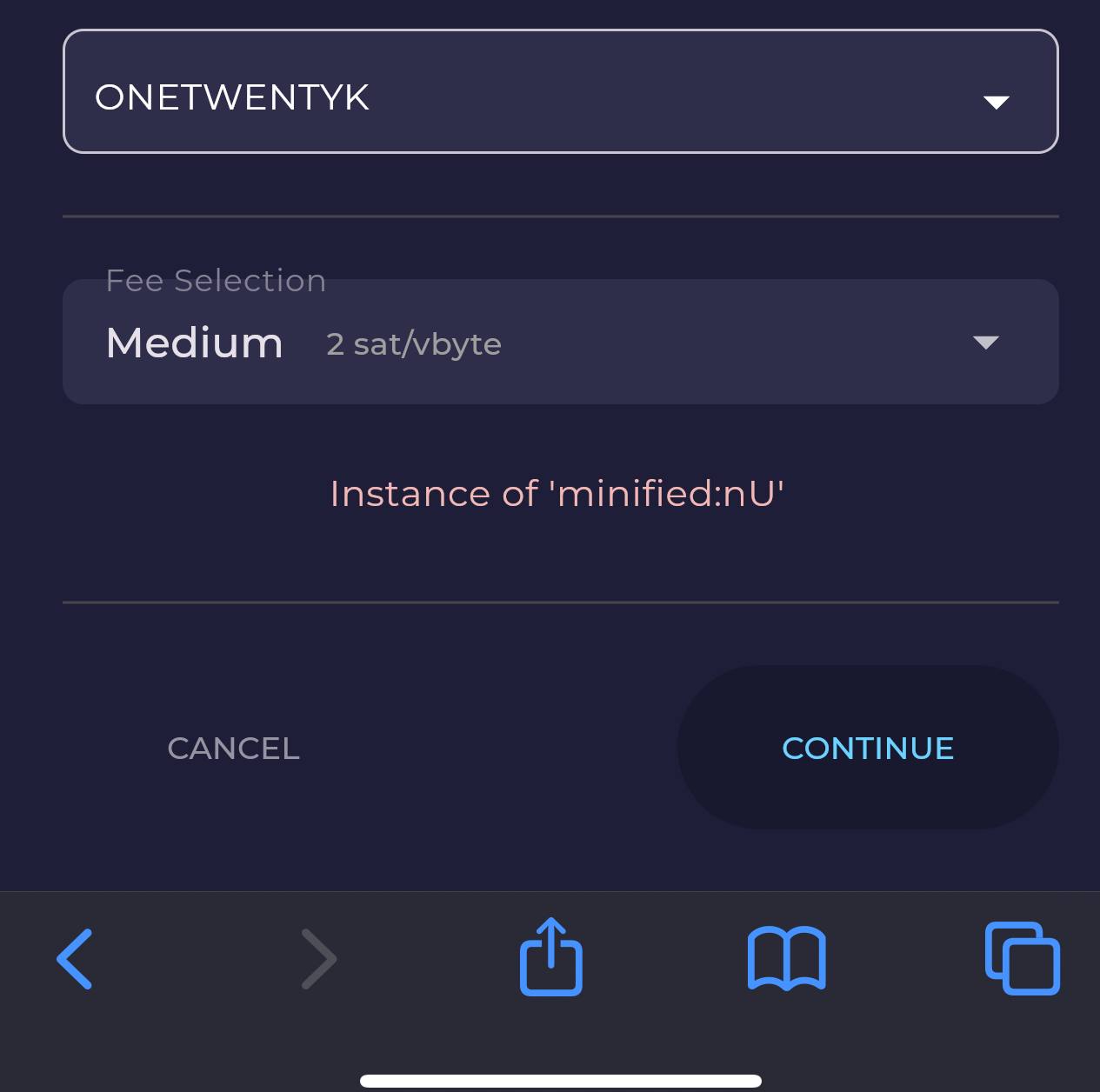Viewport: 1100px width, 1092px height.
Task: Expand the Fee Selection dropdown
Action: click(560, 343)
